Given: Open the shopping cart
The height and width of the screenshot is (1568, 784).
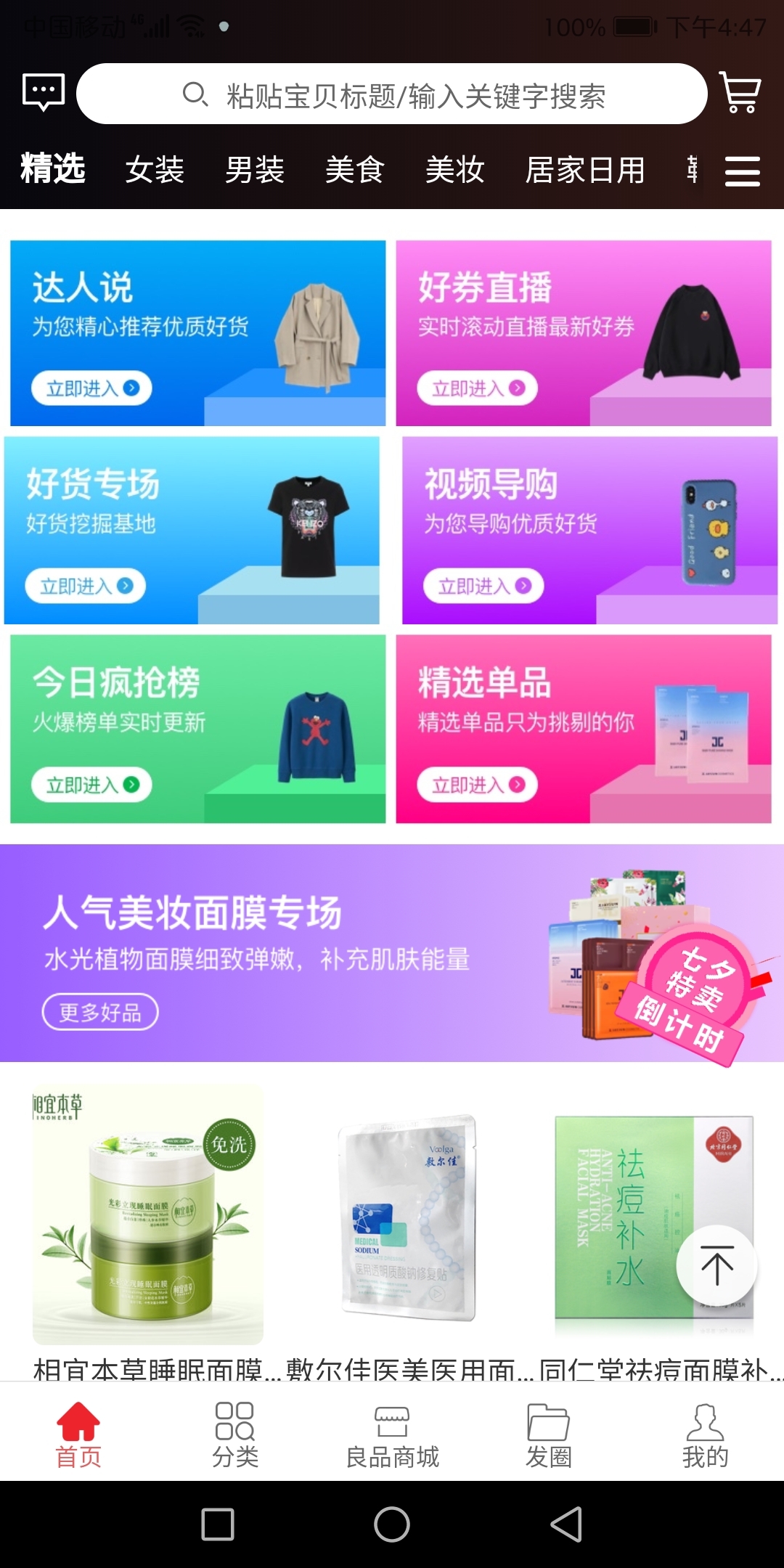Looking at the screenshot, I should (740, 92).
